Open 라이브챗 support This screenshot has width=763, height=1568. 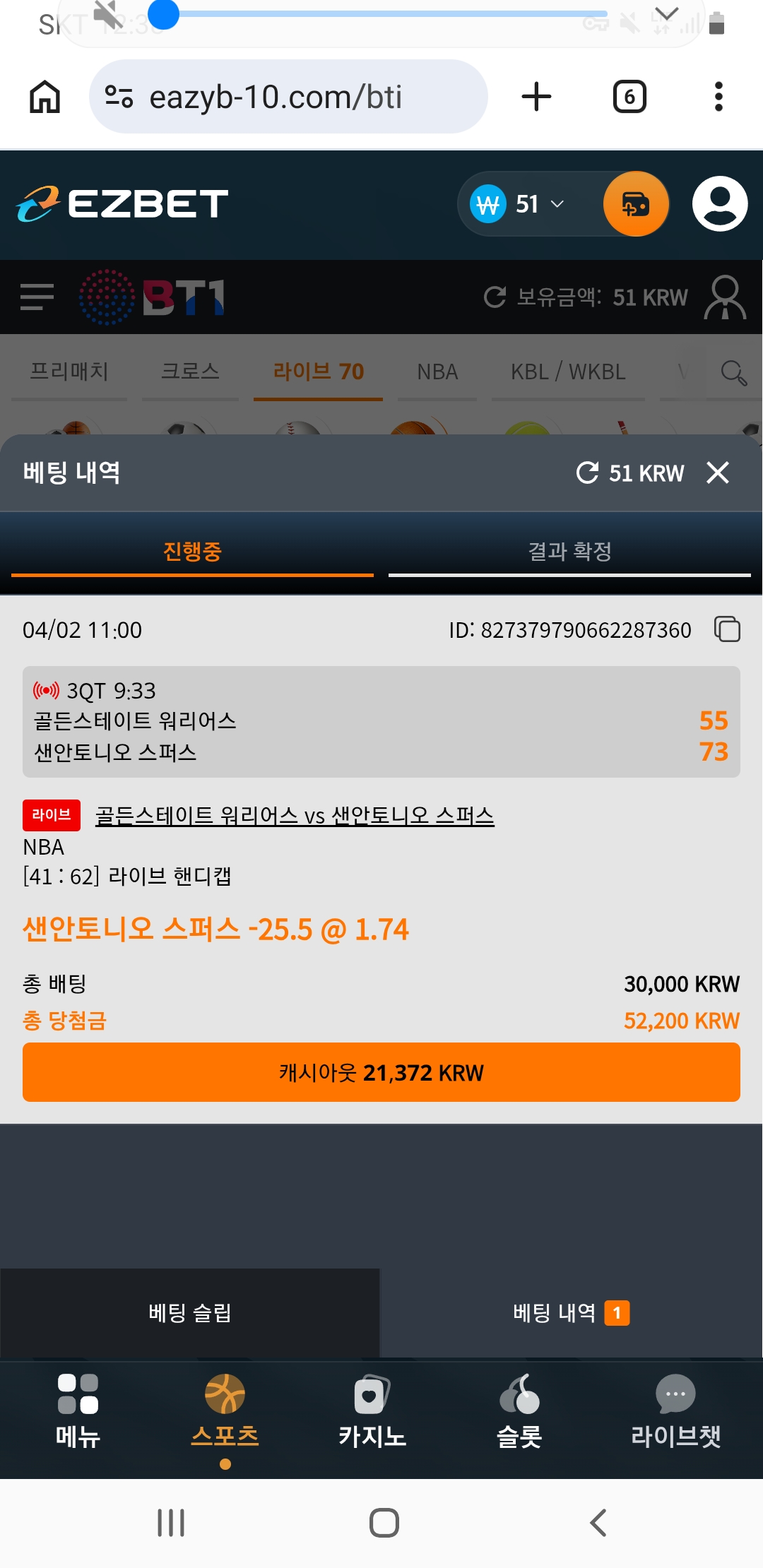[675, 1410]
